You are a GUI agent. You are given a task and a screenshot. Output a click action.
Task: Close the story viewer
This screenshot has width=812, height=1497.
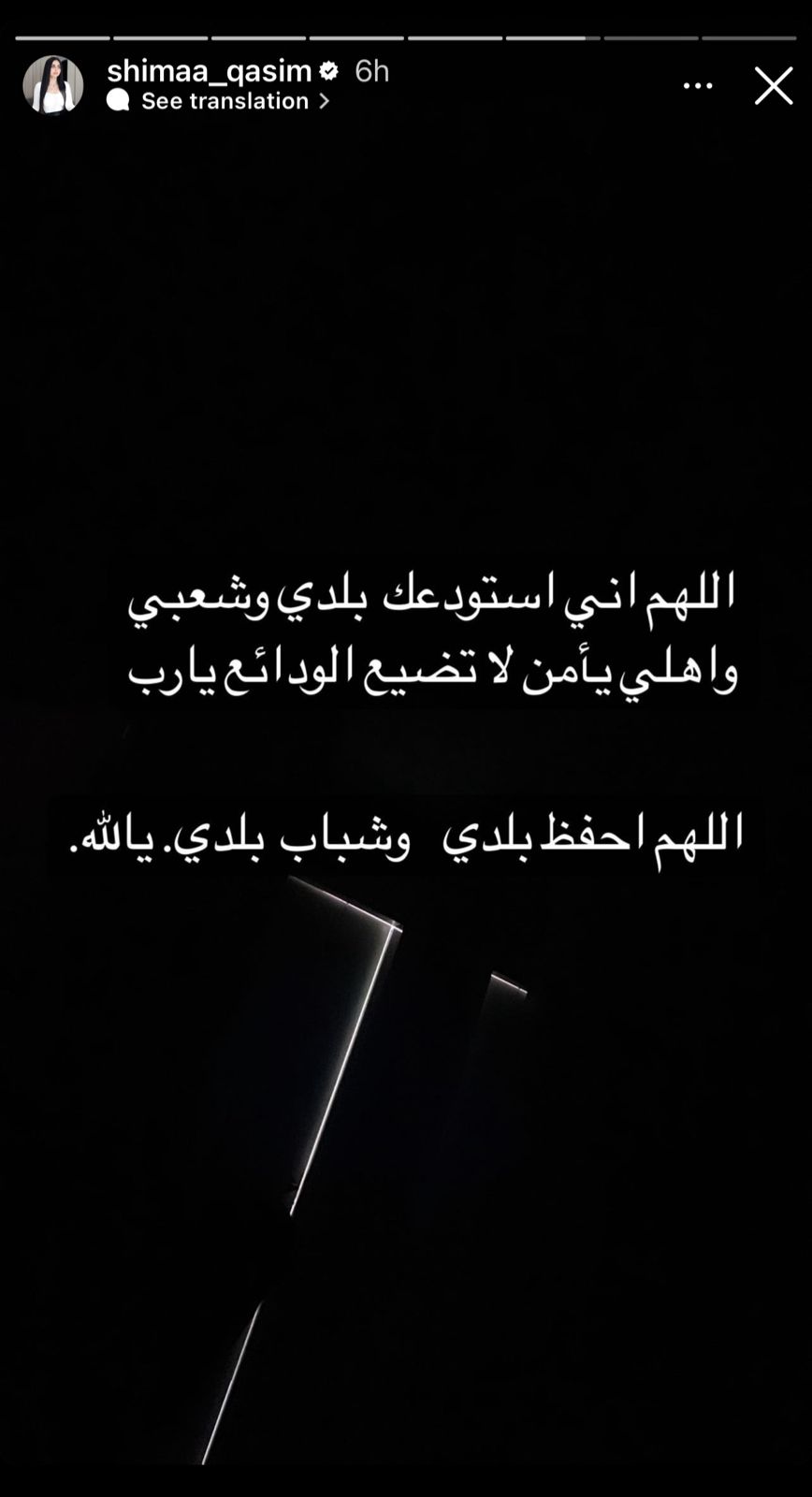pos(773,86)
